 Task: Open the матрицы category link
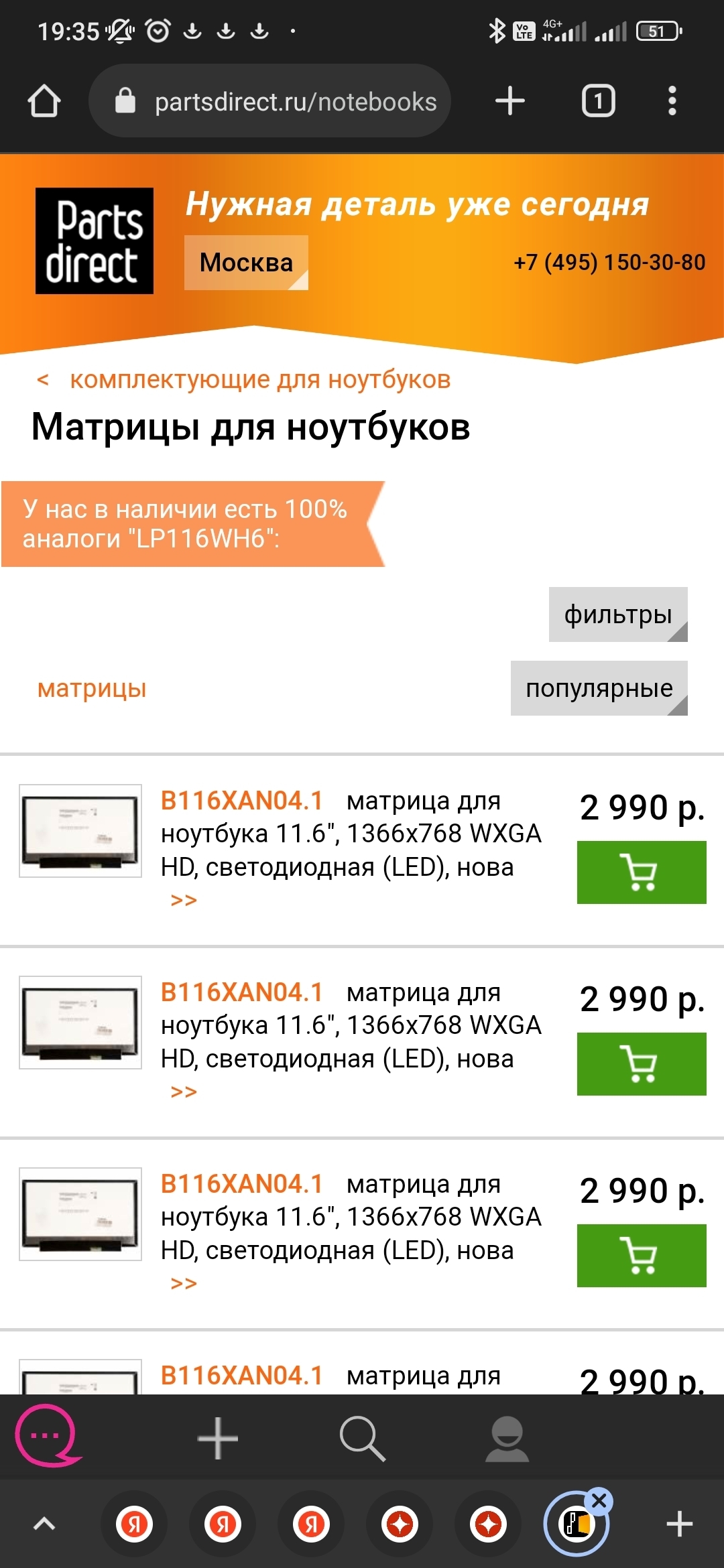(92, 688)
